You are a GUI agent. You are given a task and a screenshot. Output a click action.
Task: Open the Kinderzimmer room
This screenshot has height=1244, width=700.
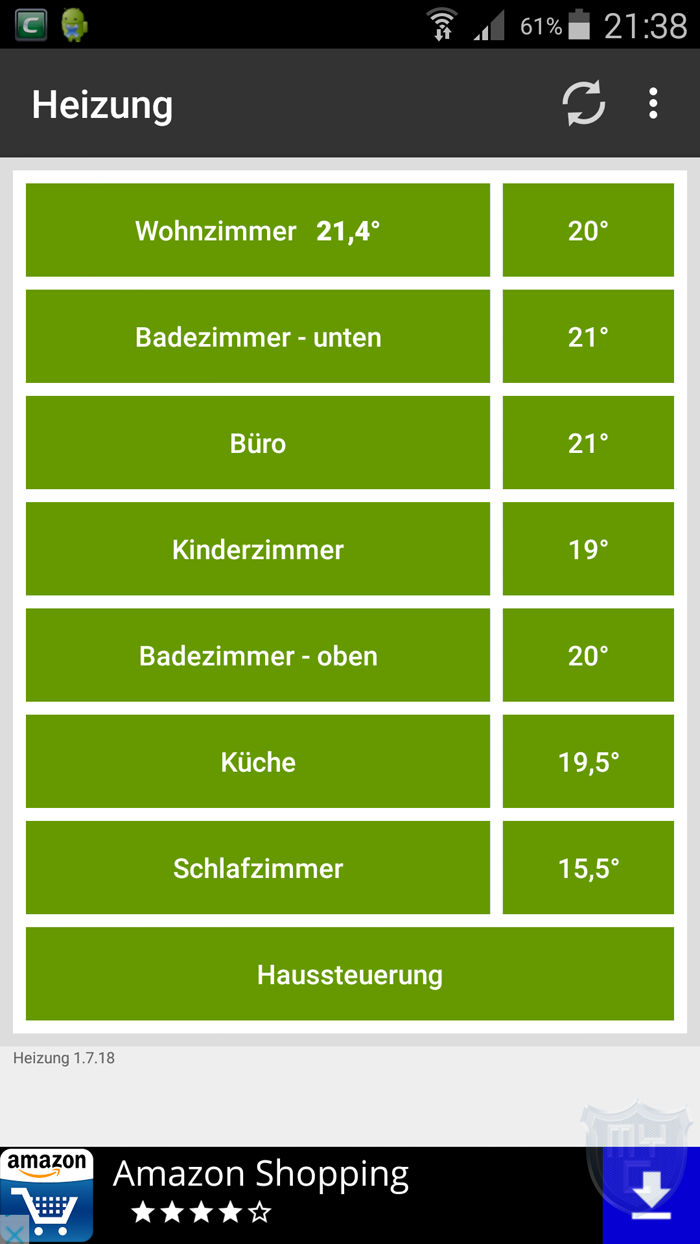(x=258, y=549)
